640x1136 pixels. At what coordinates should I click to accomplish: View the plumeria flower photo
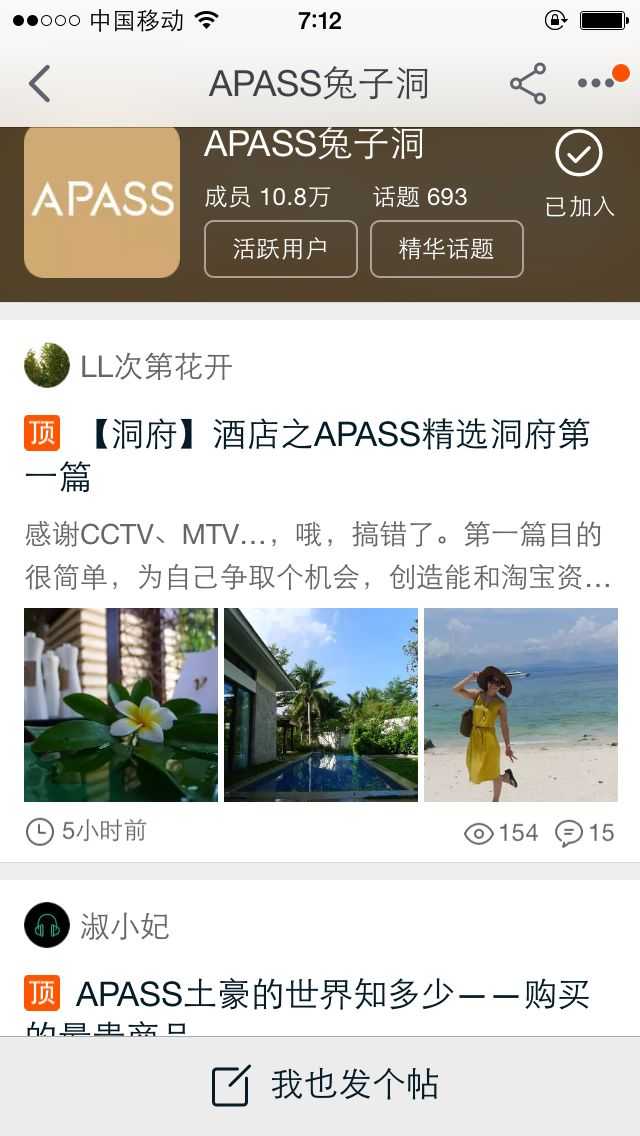[121, 704]
